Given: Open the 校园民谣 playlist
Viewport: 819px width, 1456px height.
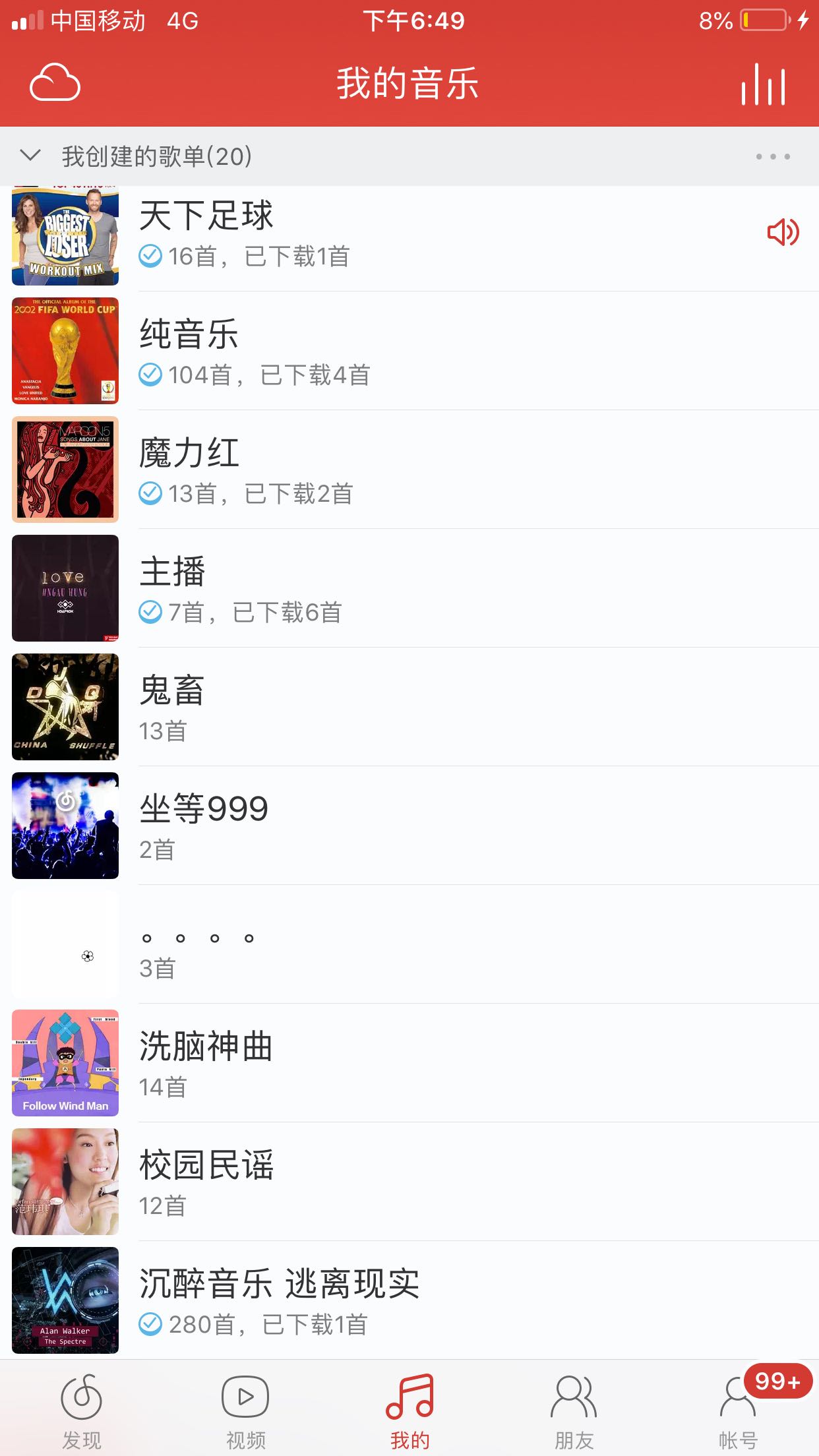Looking at the screenshot, I should click(x=409, y=1182).
